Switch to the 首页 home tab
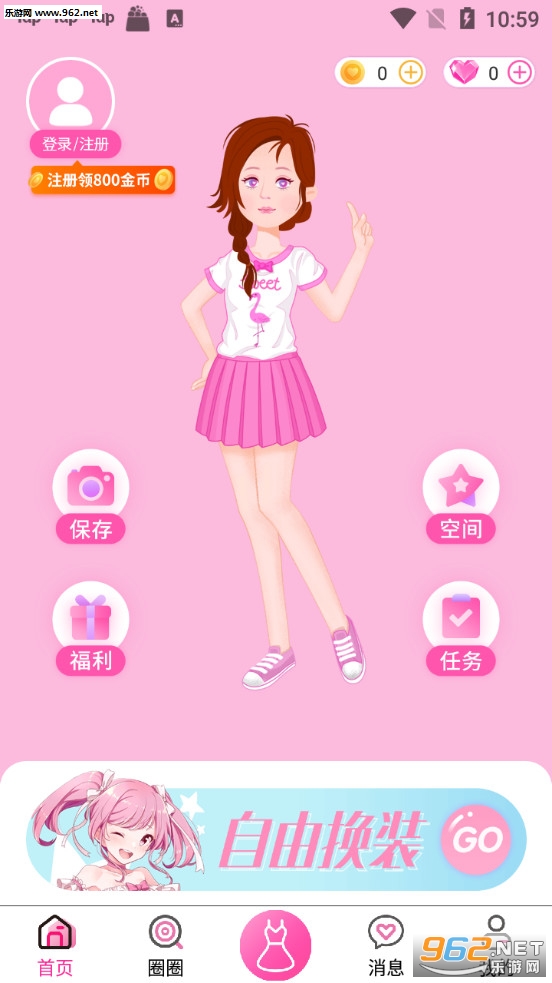Image resolution: width=552 pixels, height=983 pixels. (56, 946)
